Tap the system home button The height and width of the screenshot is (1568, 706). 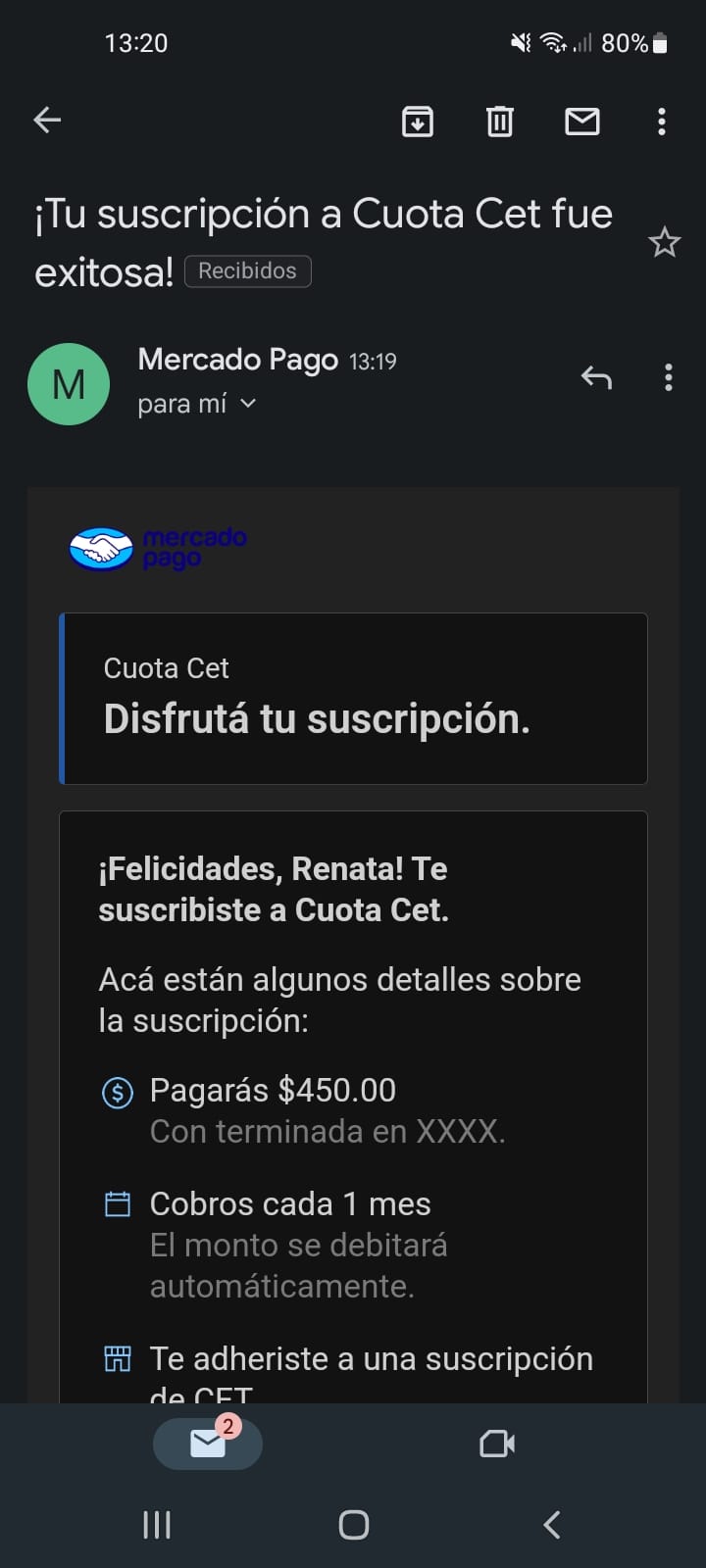(x=353, y=1525)
